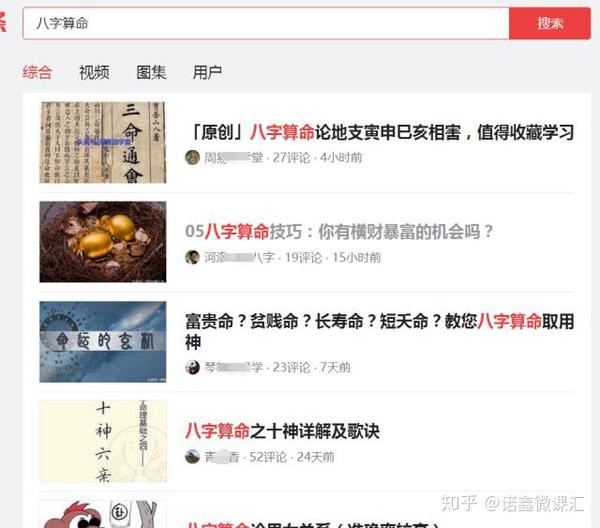Image resolution: width=600 pixels, height=528 pixels.
Task: Tap the 十神六亲 thumbnail
Action: (x=103, y=441)
